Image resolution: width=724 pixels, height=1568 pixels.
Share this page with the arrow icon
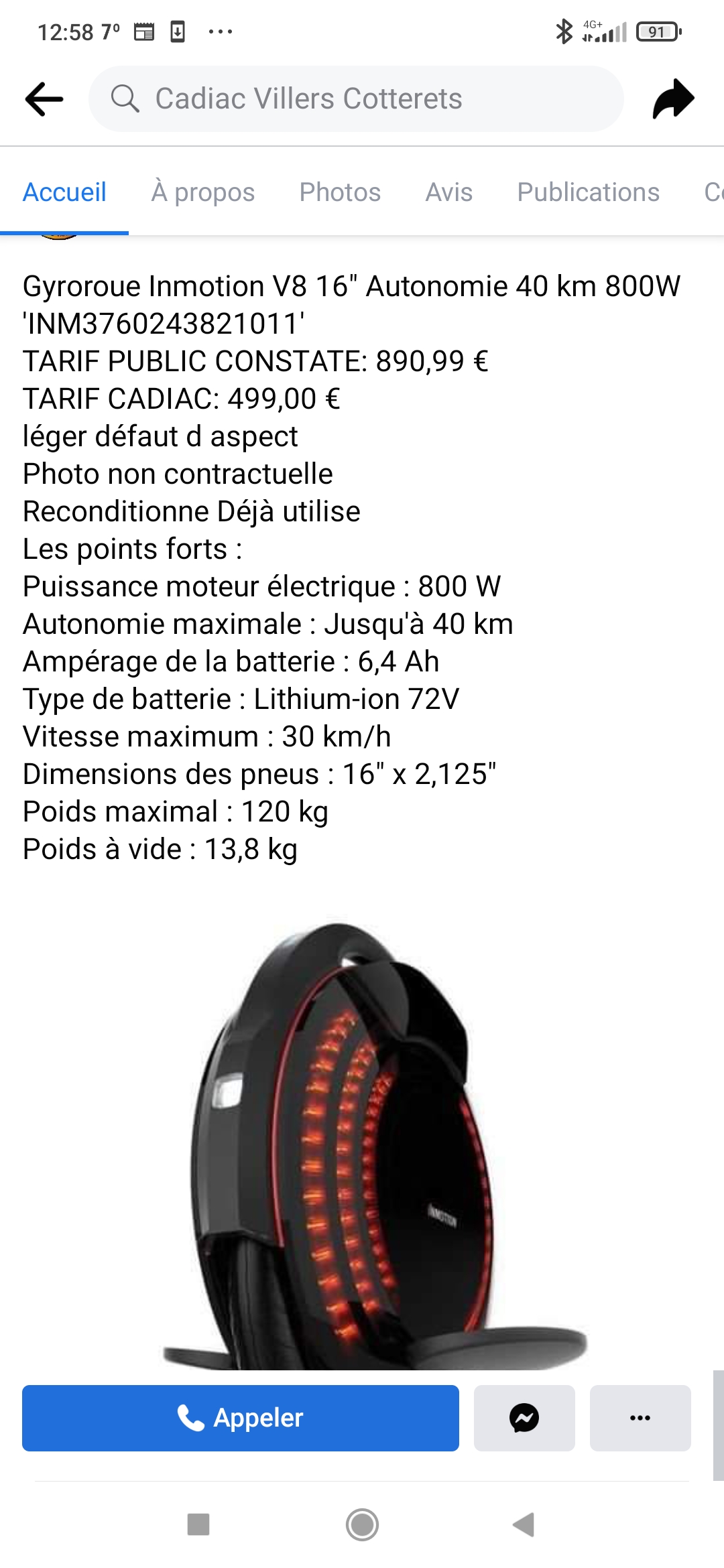[673, 99]
